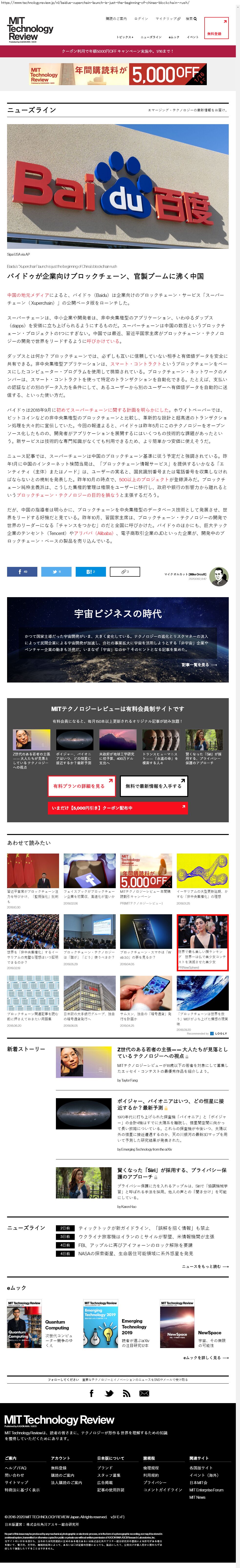Follow the スマート・コントラクト link
This screenshot has height=1568, width=240.
point(128,364)
